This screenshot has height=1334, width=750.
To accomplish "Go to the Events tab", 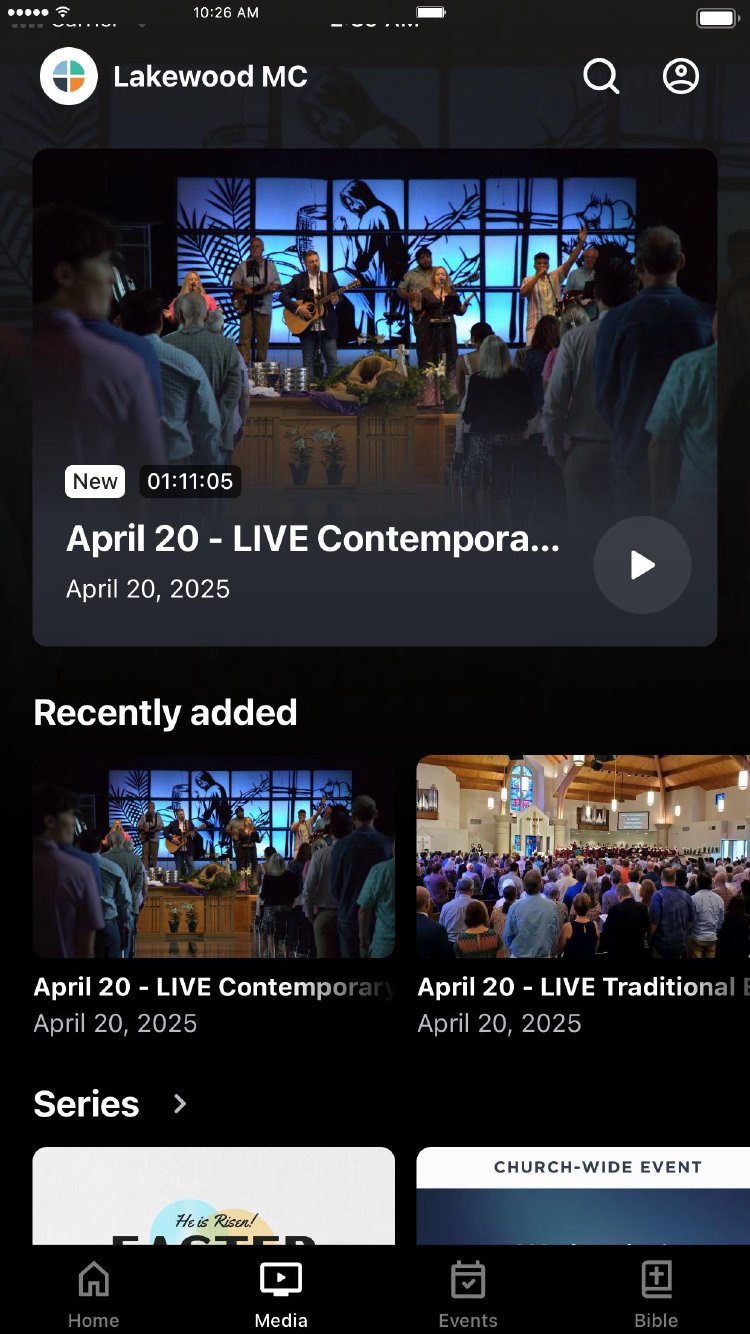I will coord(468,1293).
